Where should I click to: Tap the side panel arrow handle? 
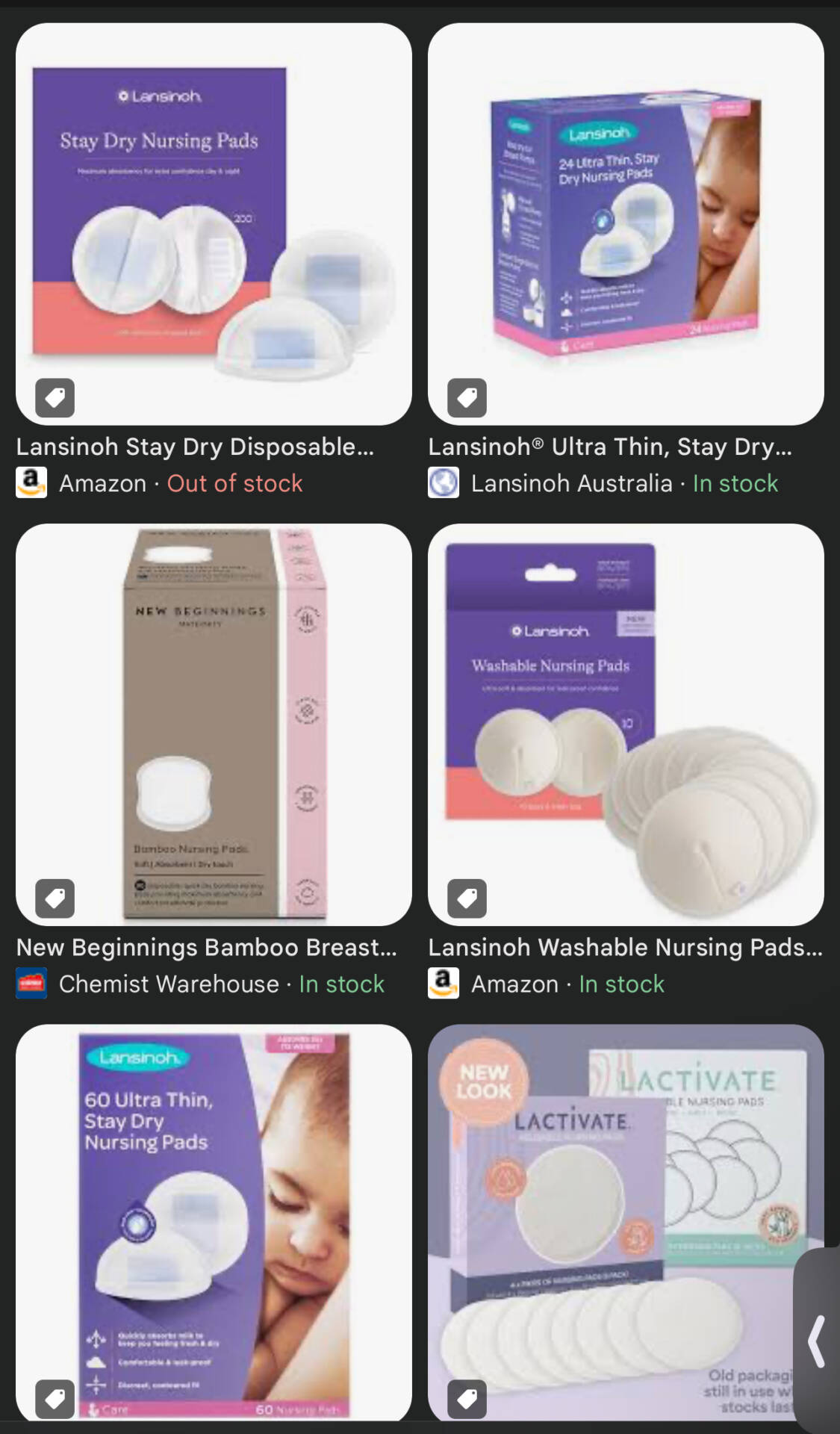817,1341
